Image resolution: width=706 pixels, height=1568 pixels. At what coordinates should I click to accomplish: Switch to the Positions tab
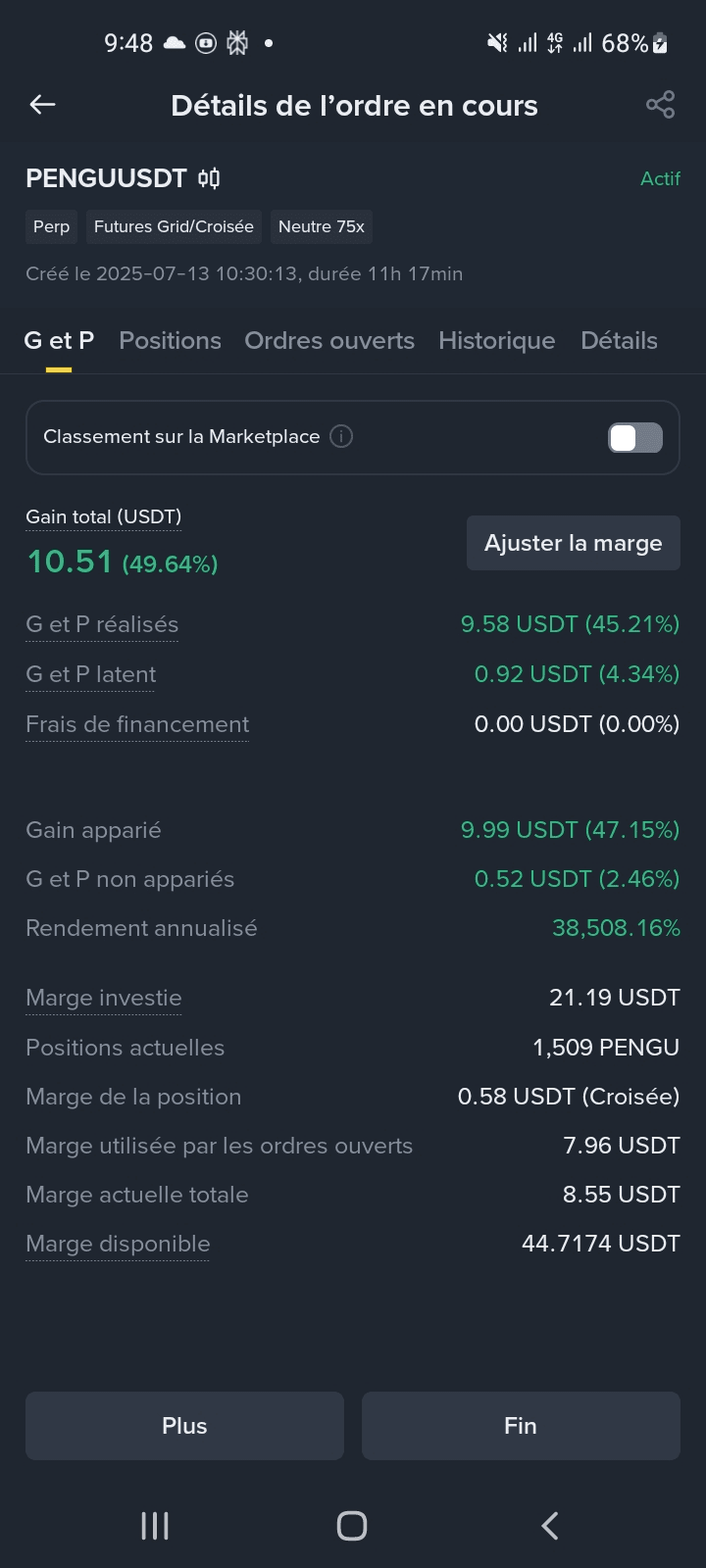(x=170, y=341)
